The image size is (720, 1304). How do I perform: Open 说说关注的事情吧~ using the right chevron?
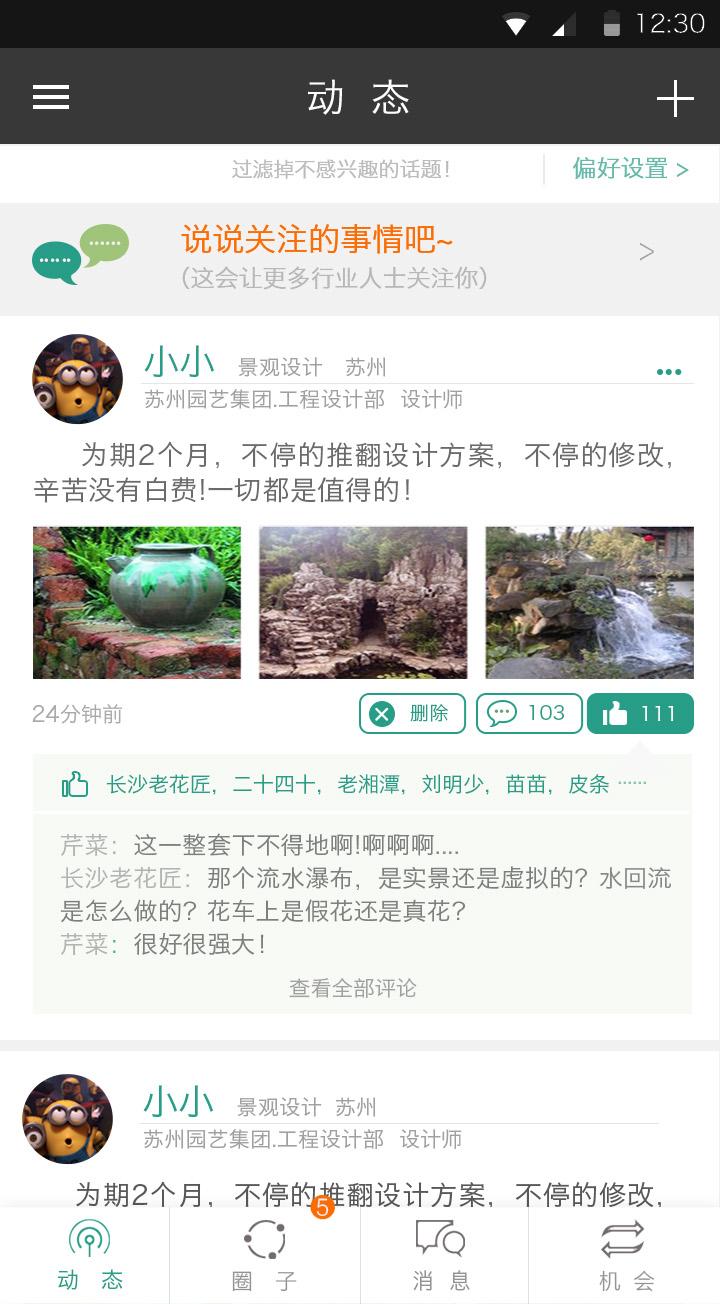(x=648, y=252)
